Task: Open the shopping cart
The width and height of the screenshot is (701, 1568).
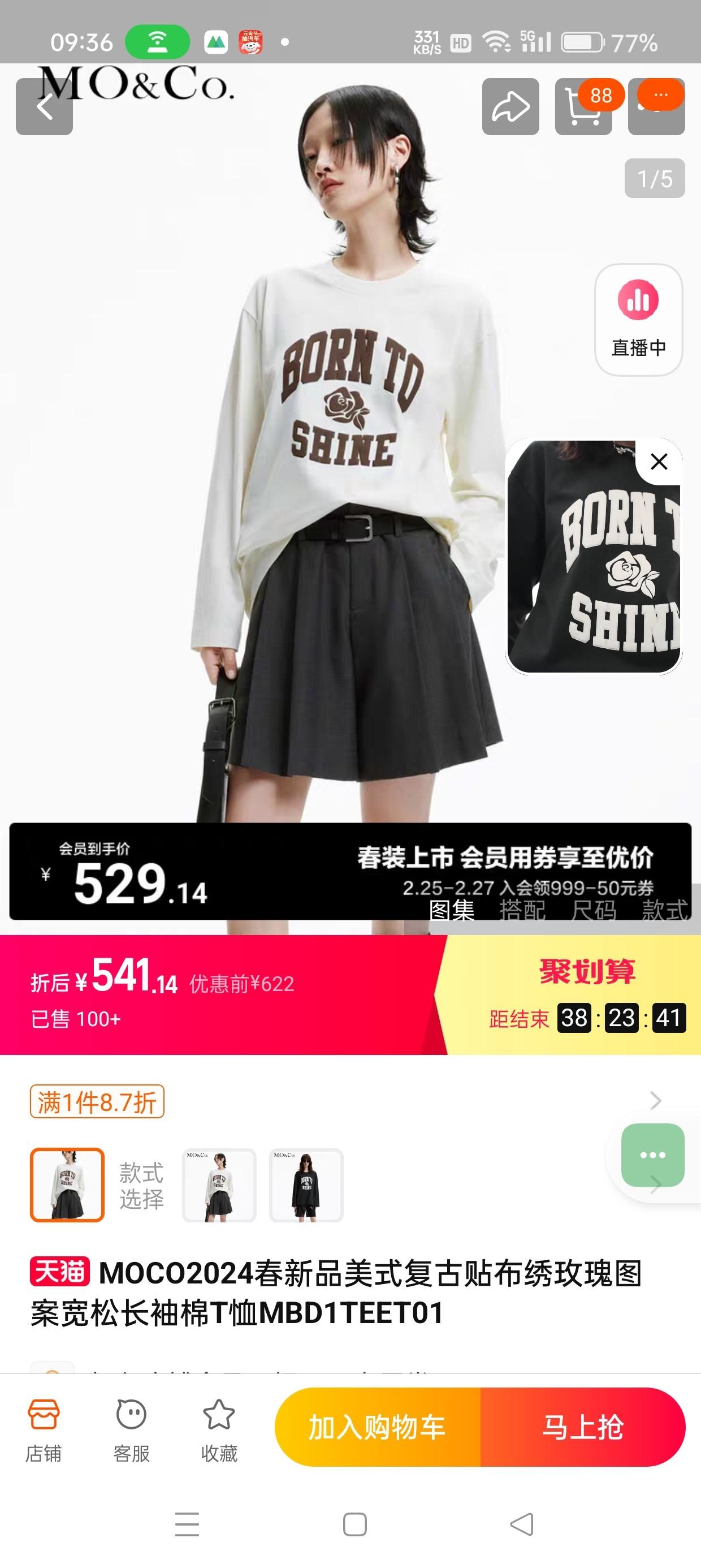Action: click(582, 107)
